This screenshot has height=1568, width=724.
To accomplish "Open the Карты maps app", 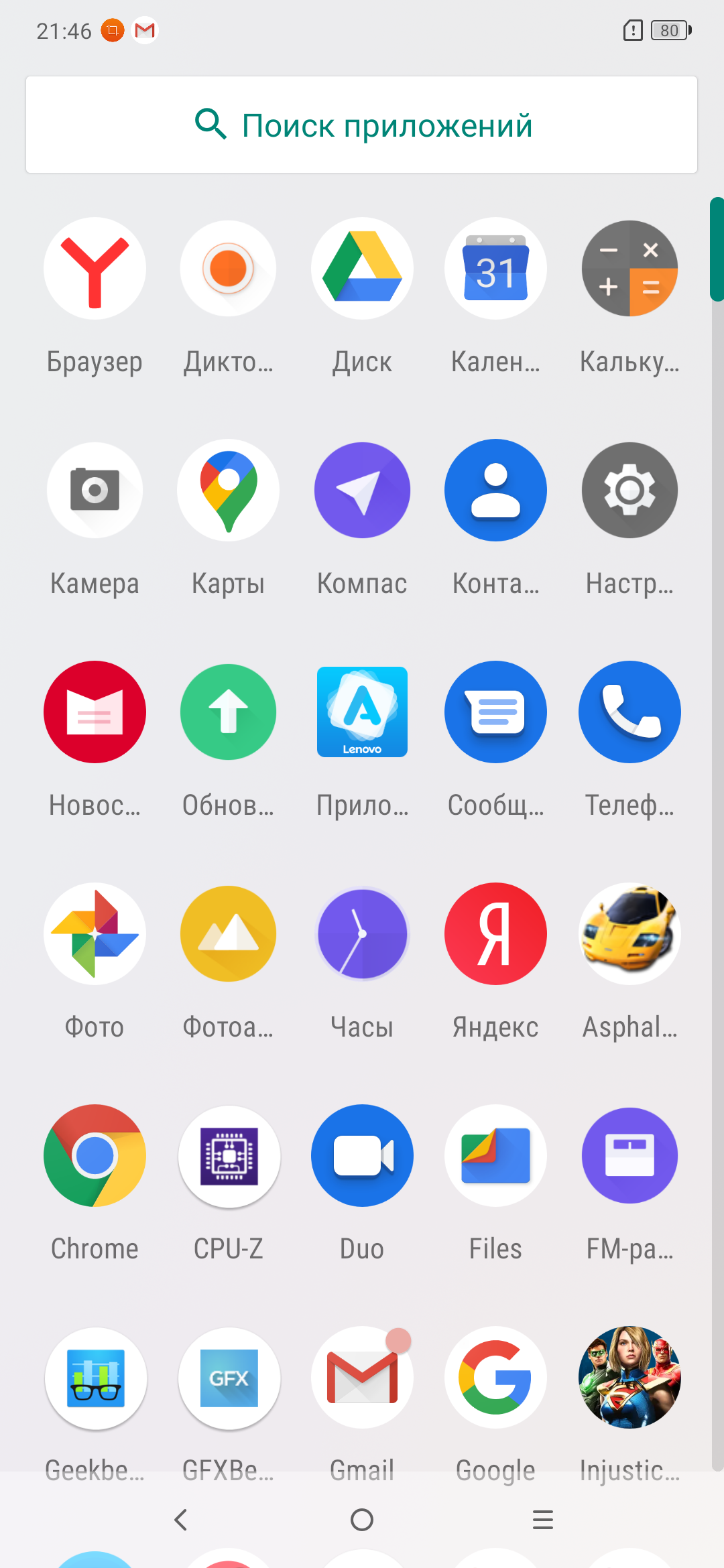I will pyautogui.click(x=229, y=491).
